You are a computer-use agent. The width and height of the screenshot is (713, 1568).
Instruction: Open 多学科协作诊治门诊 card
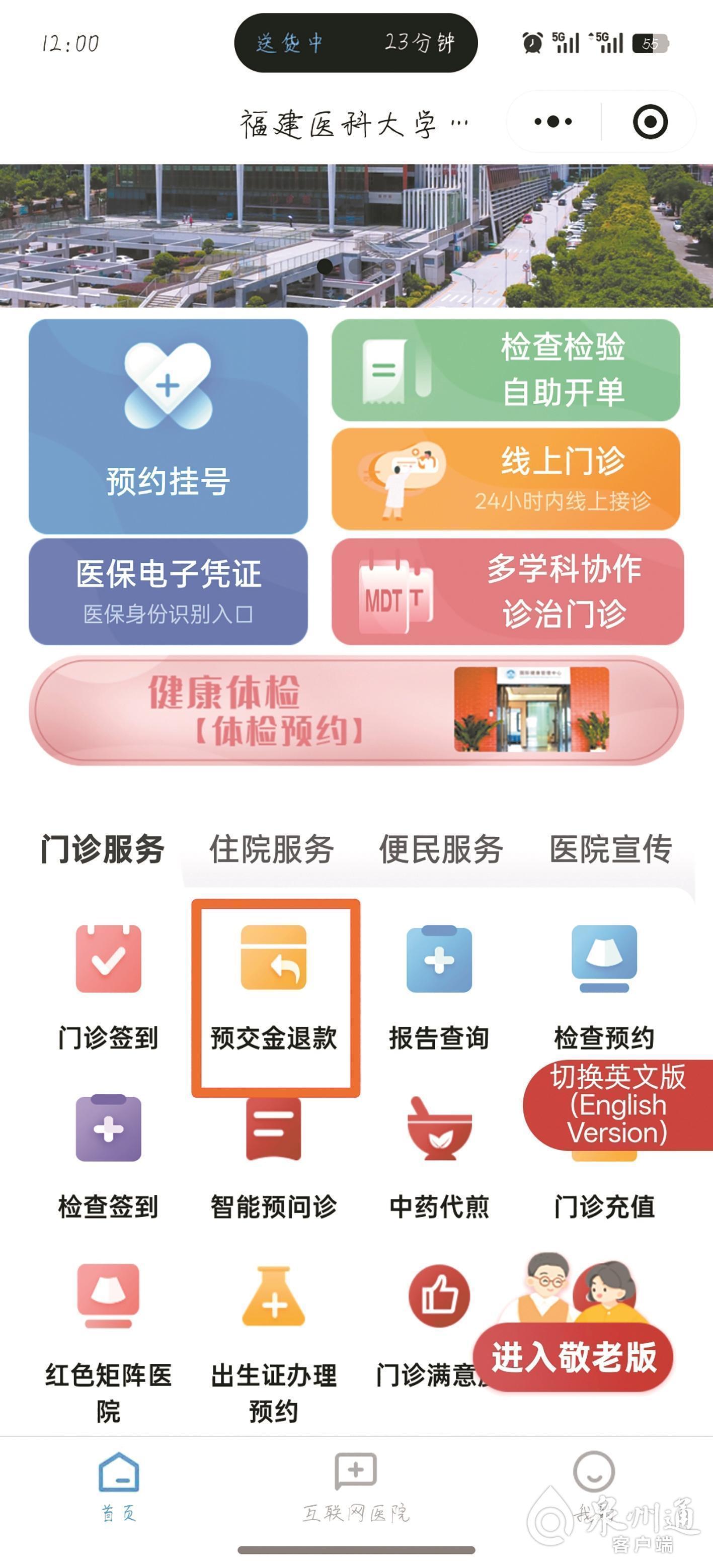click(x=507, y=591)
